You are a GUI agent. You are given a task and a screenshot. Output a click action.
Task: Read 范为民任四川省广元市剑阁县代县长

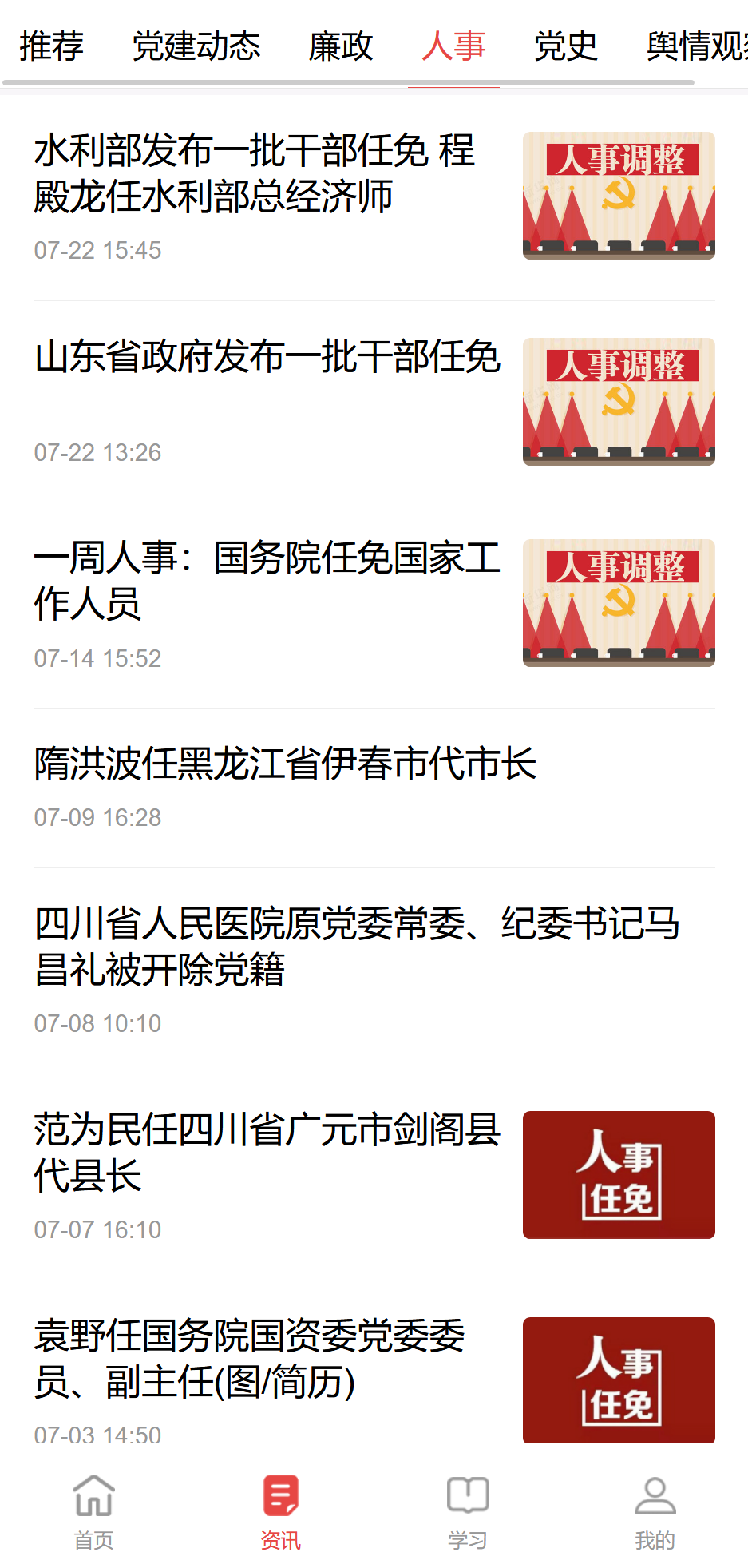(267, 1152)
